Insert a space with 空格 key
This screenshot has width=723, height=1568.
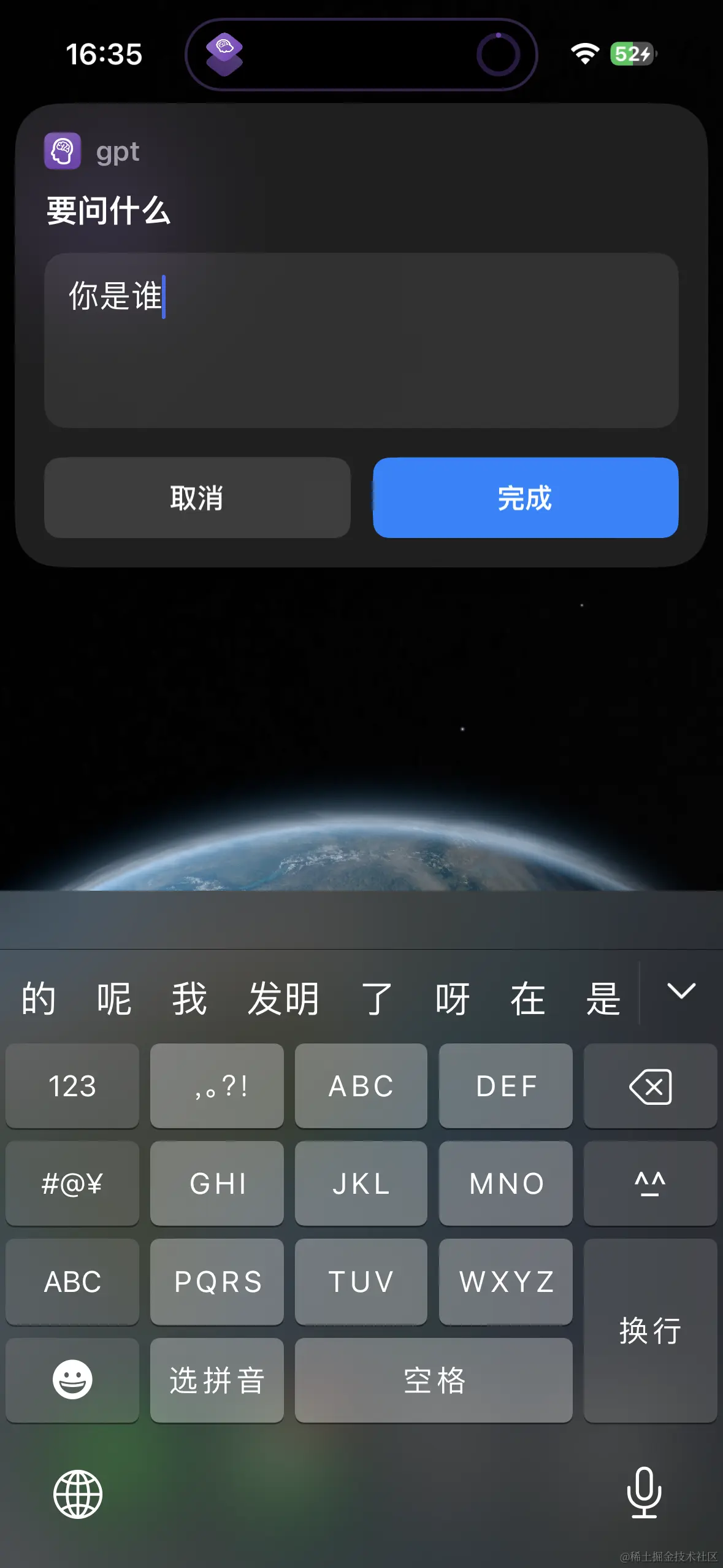(434, 1380)
